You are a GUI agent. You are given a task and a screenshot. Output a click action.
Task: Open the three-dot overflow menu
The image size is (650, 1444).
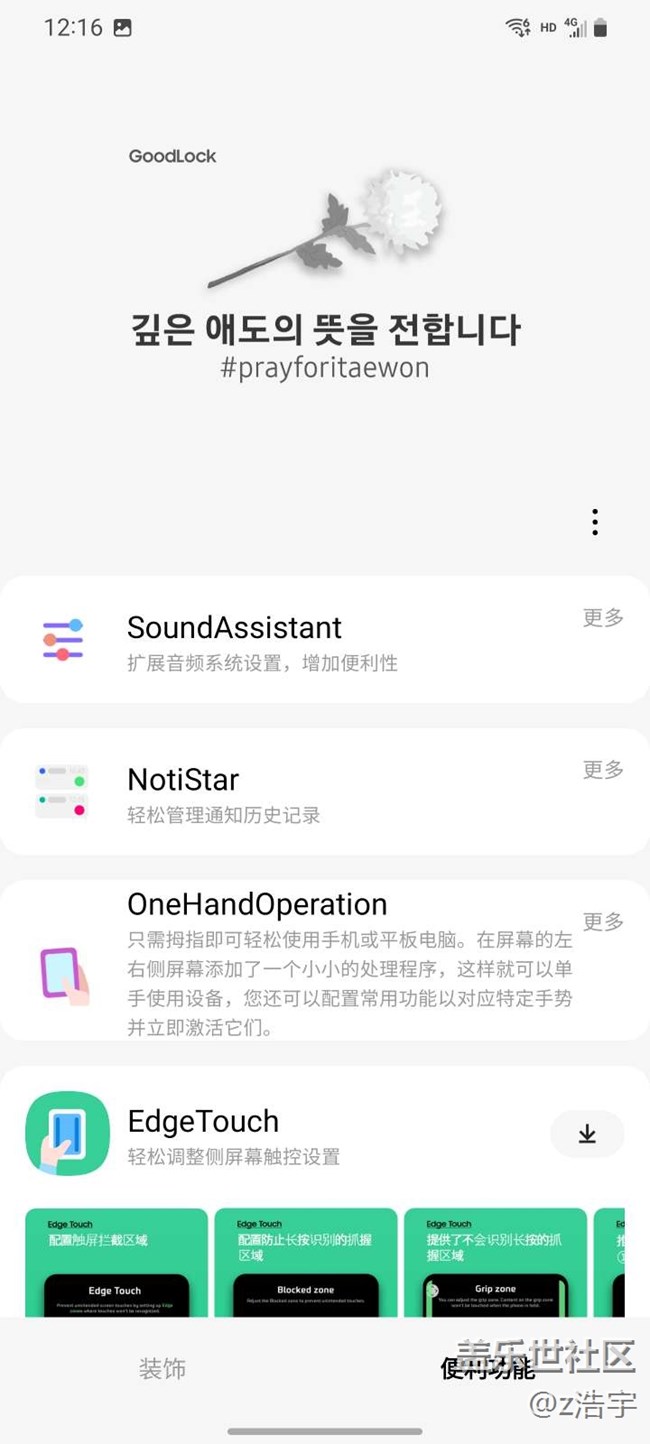(x=595, y=522)
